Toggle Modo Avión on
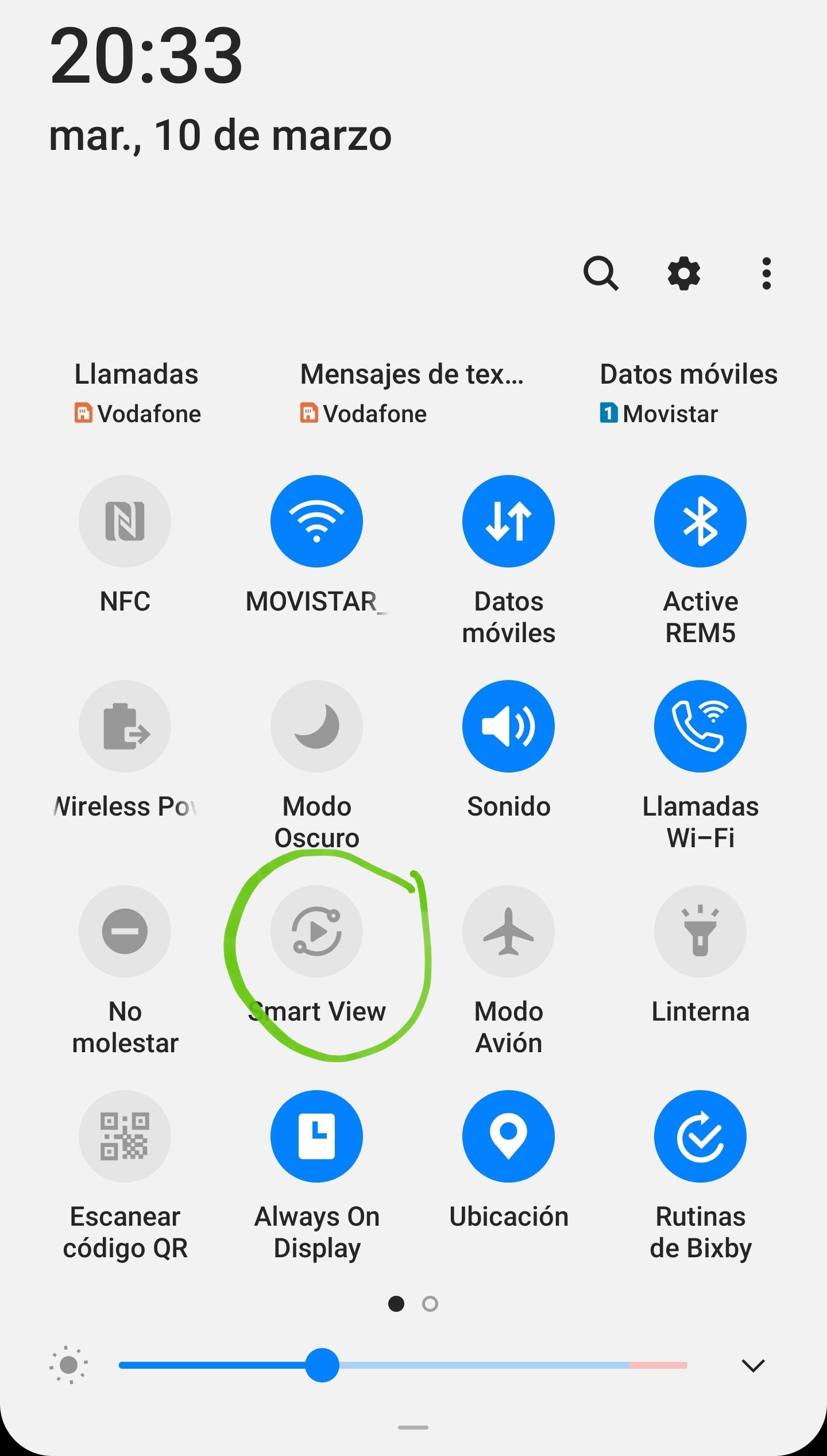Image resolution: width=827 pixels, height=1456 pixels. pyautogui.click(x=508, y=932)
